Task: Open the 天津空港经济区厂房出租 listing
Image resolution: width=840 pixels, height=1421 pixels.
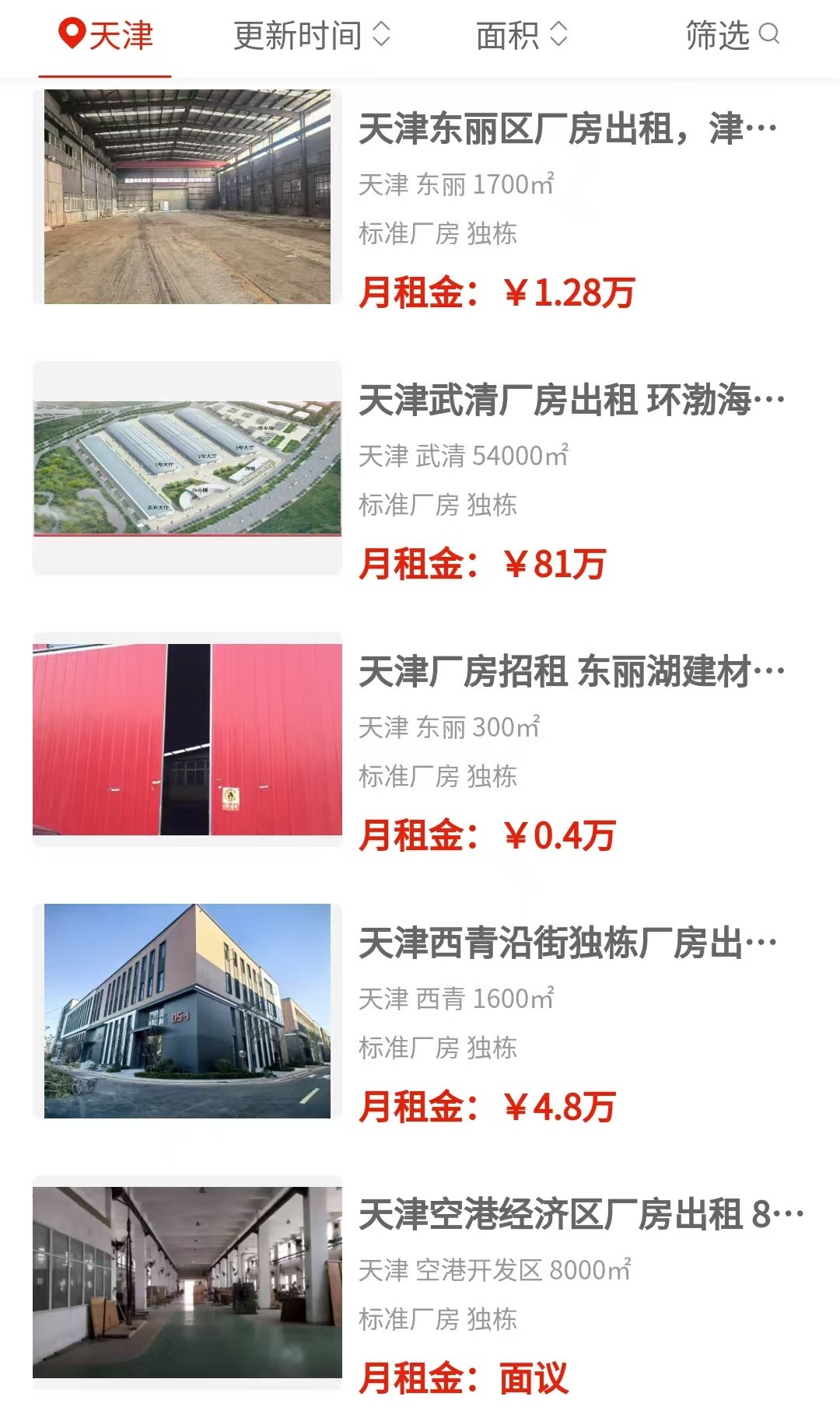Action: (x=579, y=1215)
